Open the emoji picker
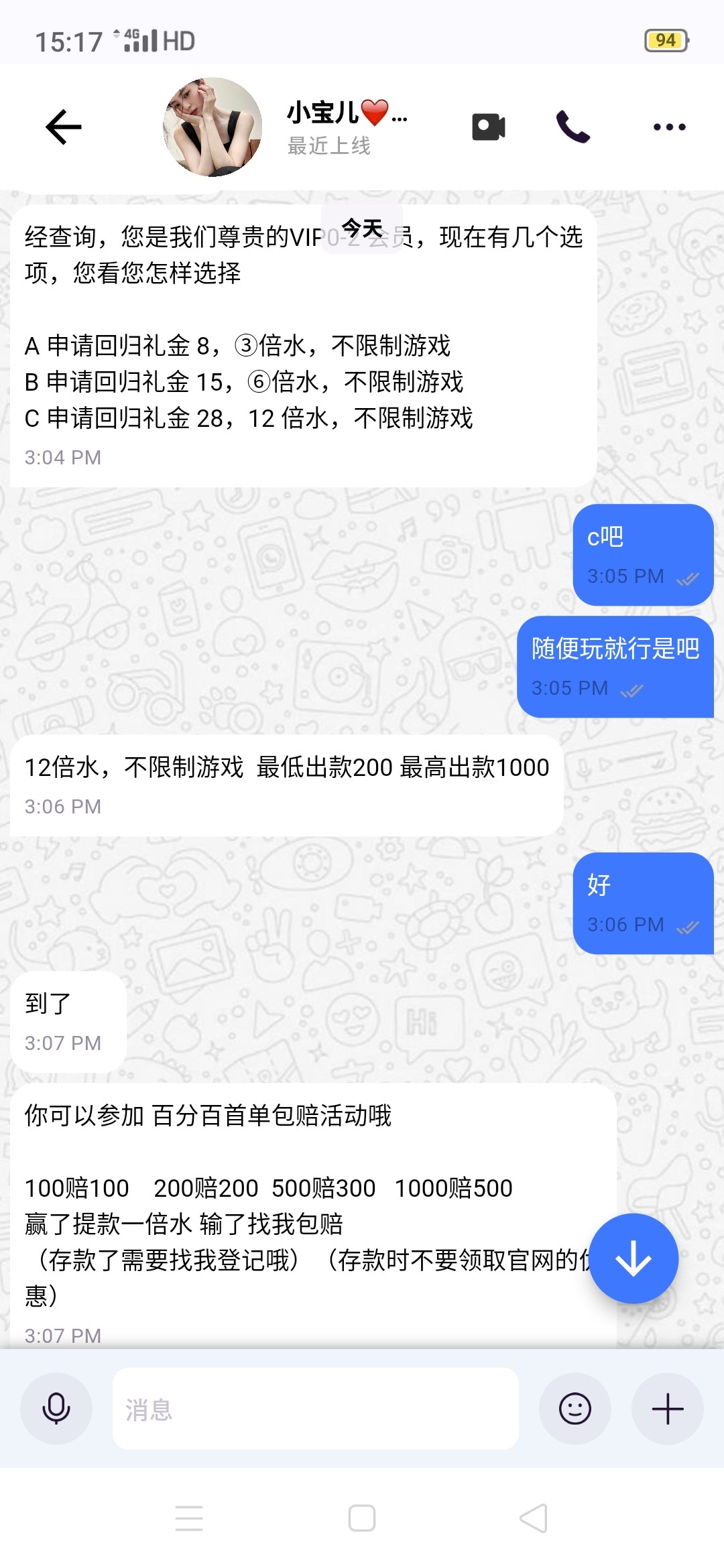This screenshot has height=1568, width=724. pyautogui.click(x=575, y=1409)
